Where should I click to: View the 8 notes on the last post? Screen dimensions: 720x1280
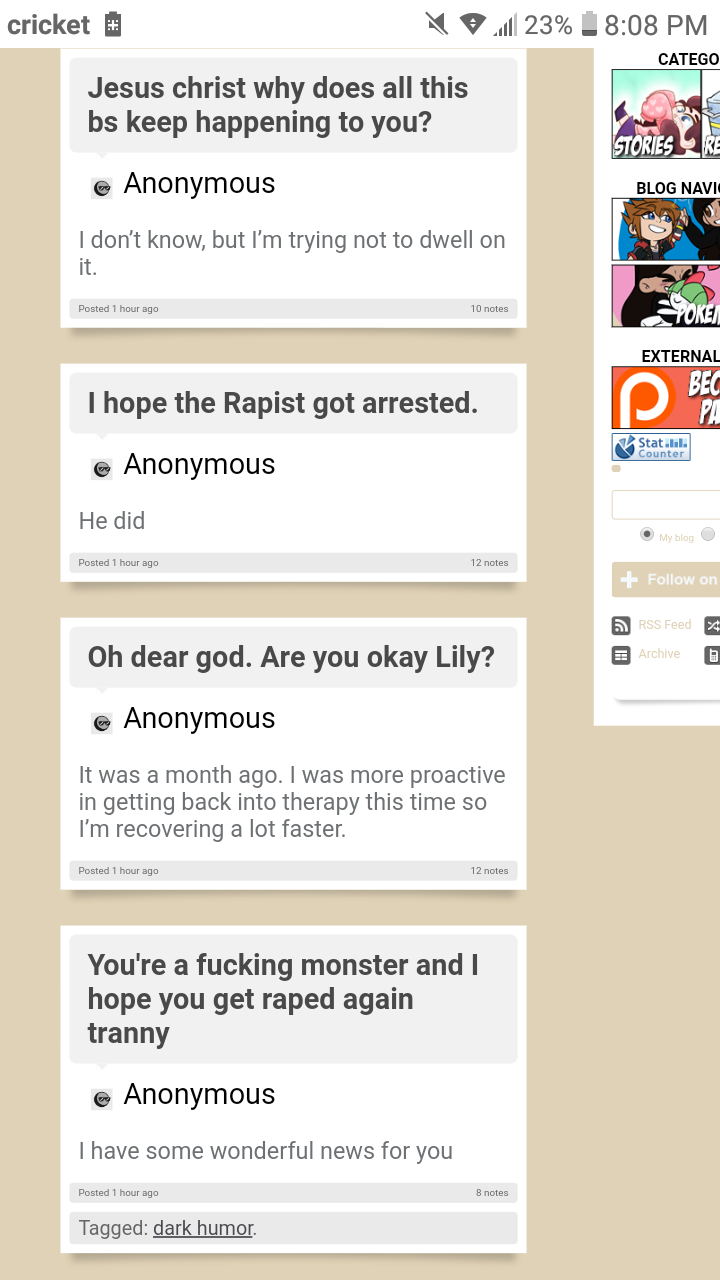click(x=492, y=1193)
